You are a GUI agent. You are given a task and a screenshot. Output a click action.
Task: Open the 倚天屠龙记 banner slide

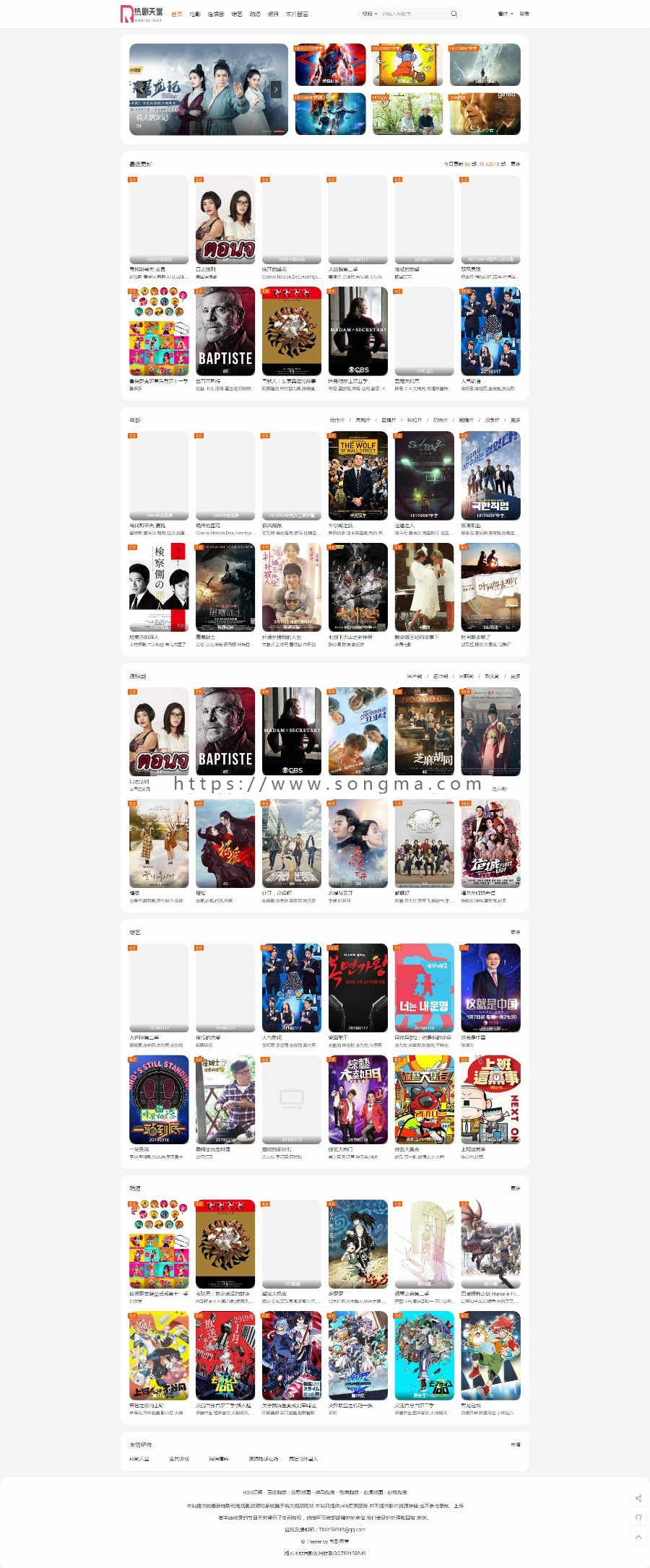[x=195, y=90]
